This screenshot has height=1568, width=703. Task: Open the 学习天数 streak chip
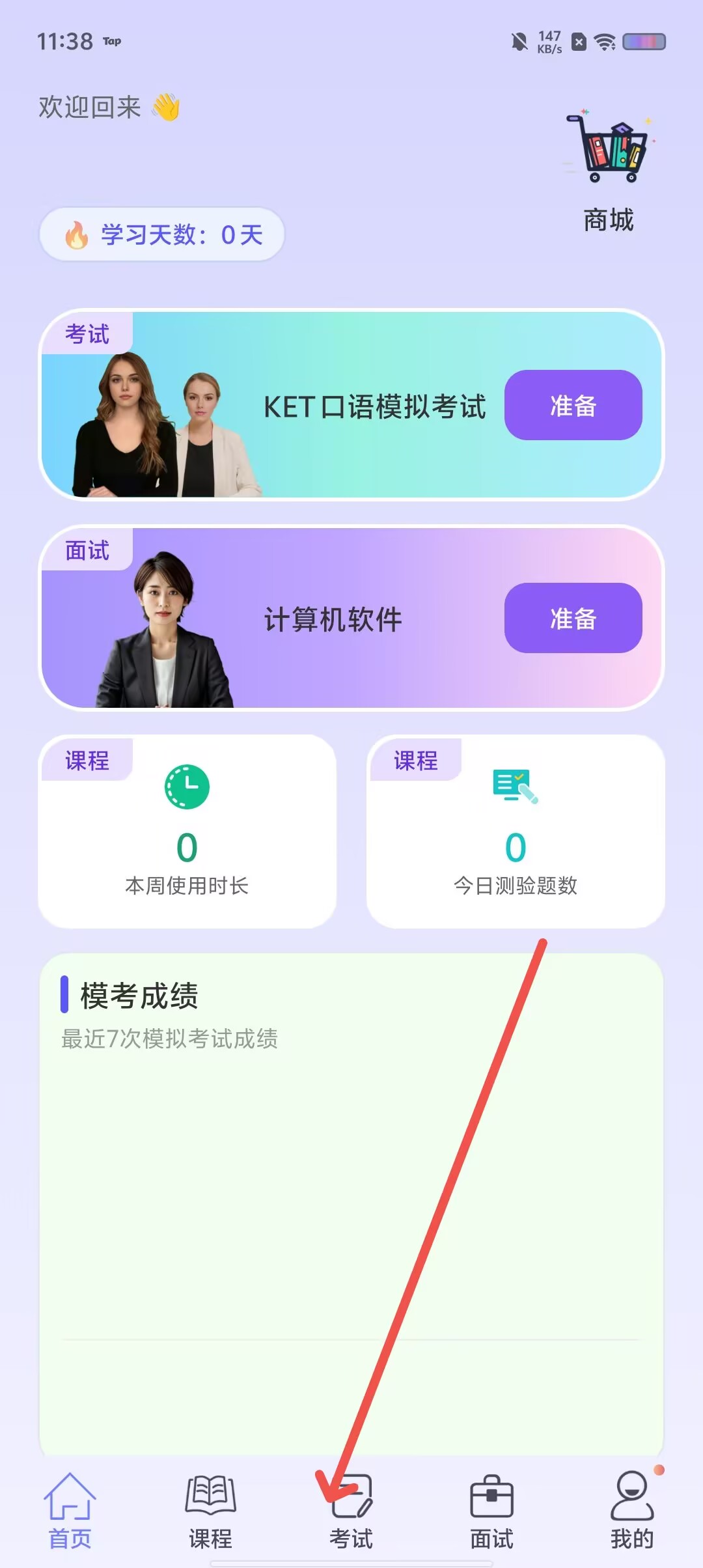(162, 234)
